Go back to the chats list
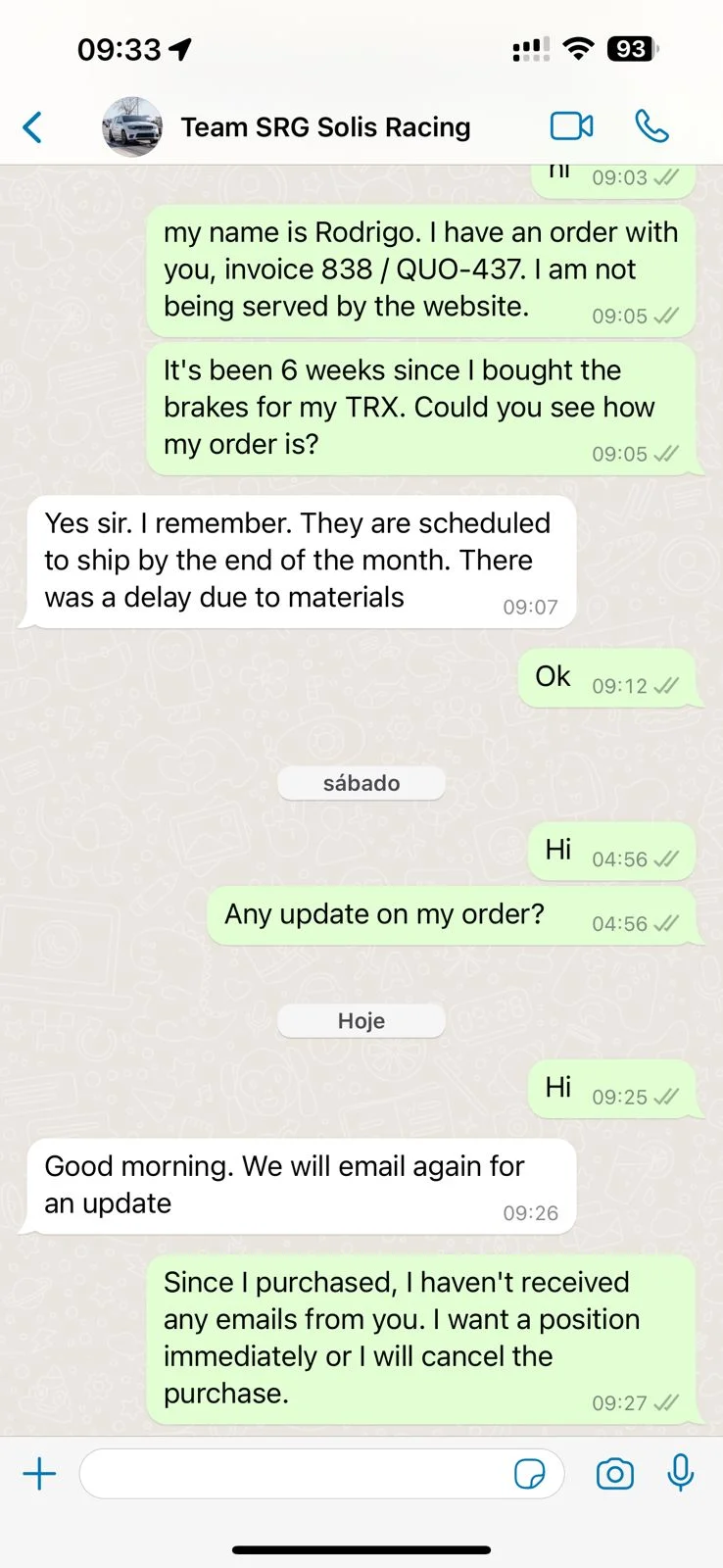Screen dimensions: 723x1568 point(33,127)
